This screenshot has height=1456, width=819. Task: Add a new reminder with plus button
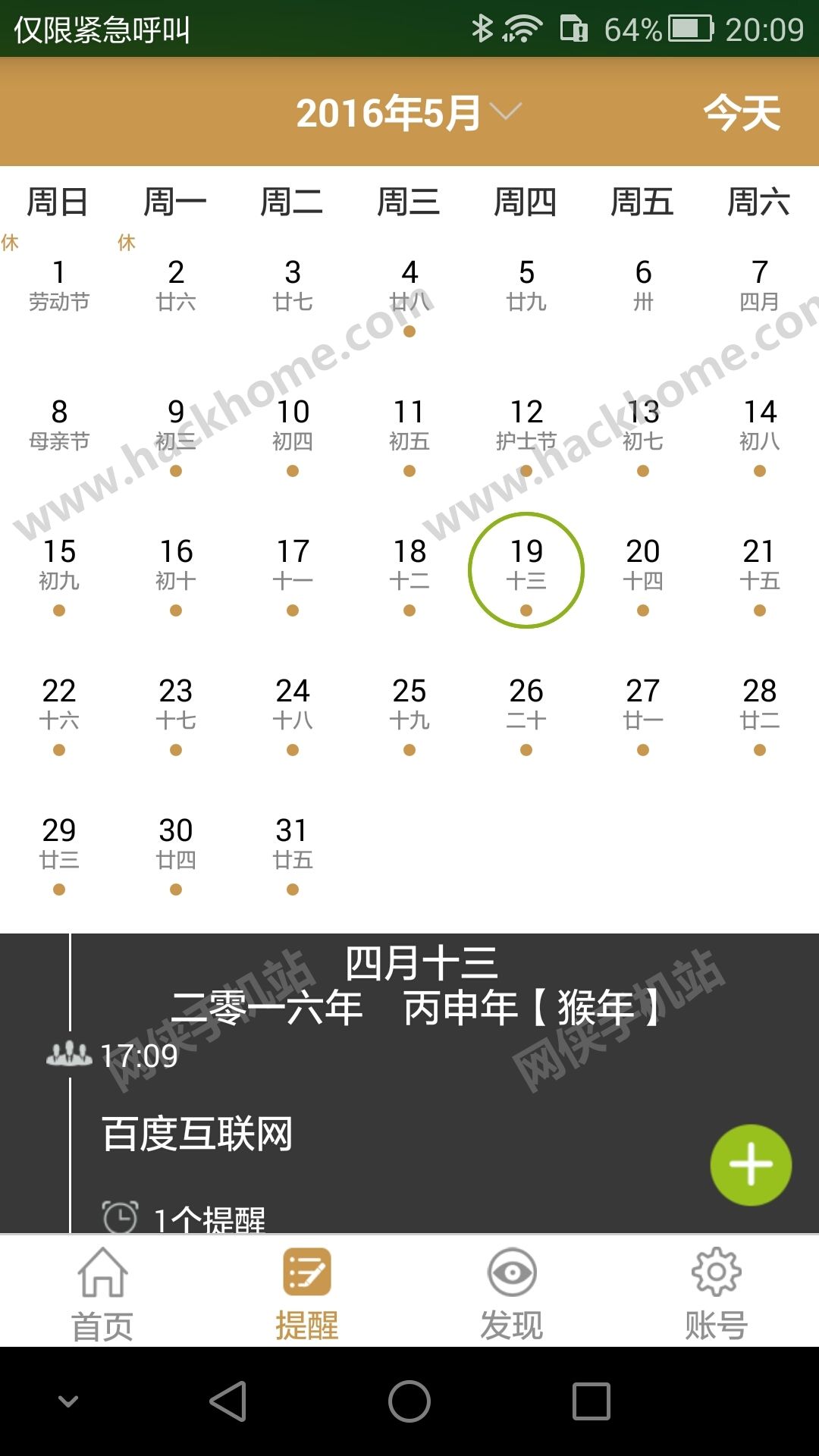tap(751, 1165)
